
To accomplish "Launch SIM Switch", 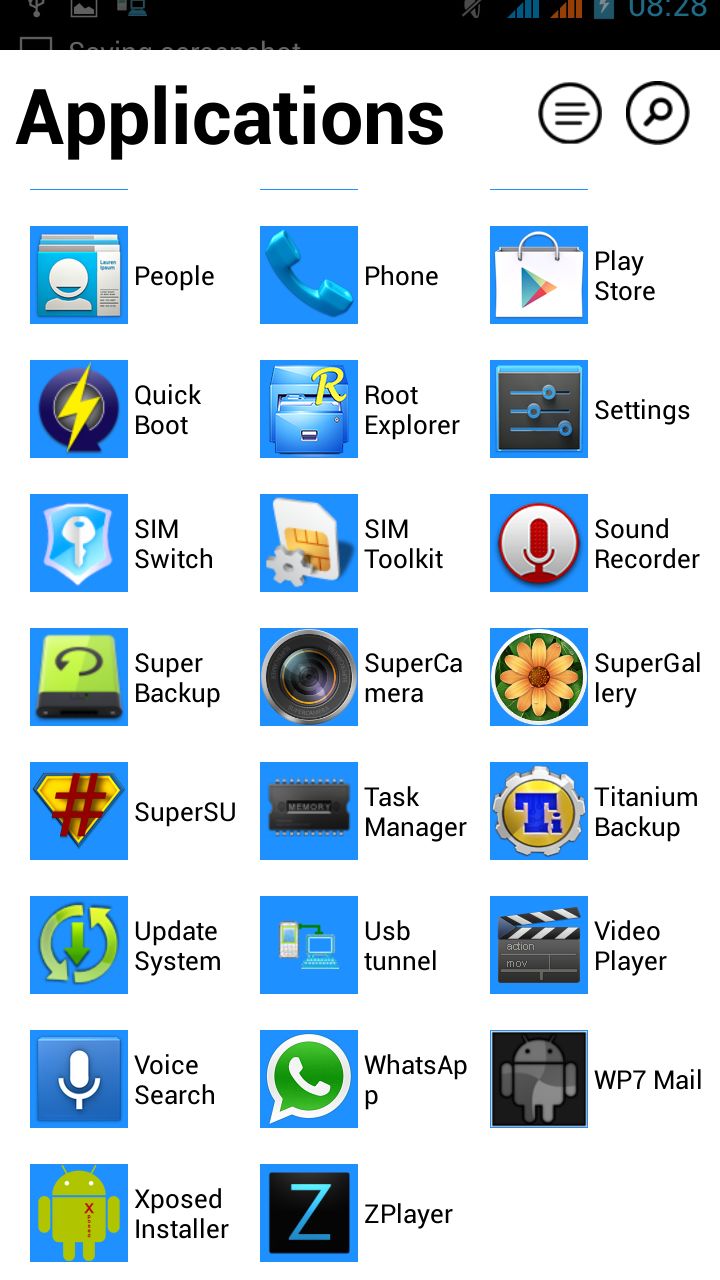I will pos(79,543).
